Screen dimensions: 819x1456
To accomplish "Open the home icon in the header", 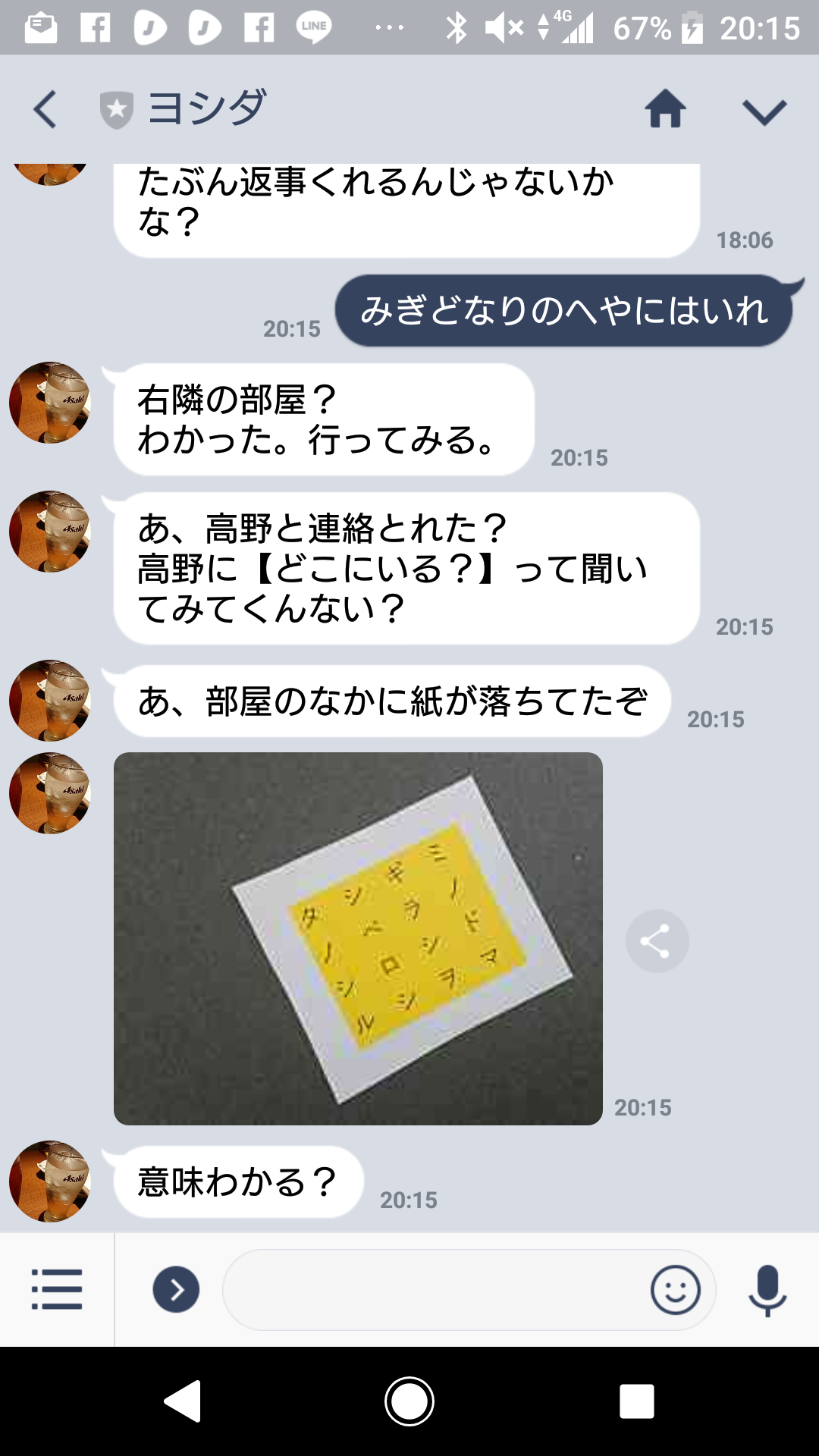I will click(665, 108).
